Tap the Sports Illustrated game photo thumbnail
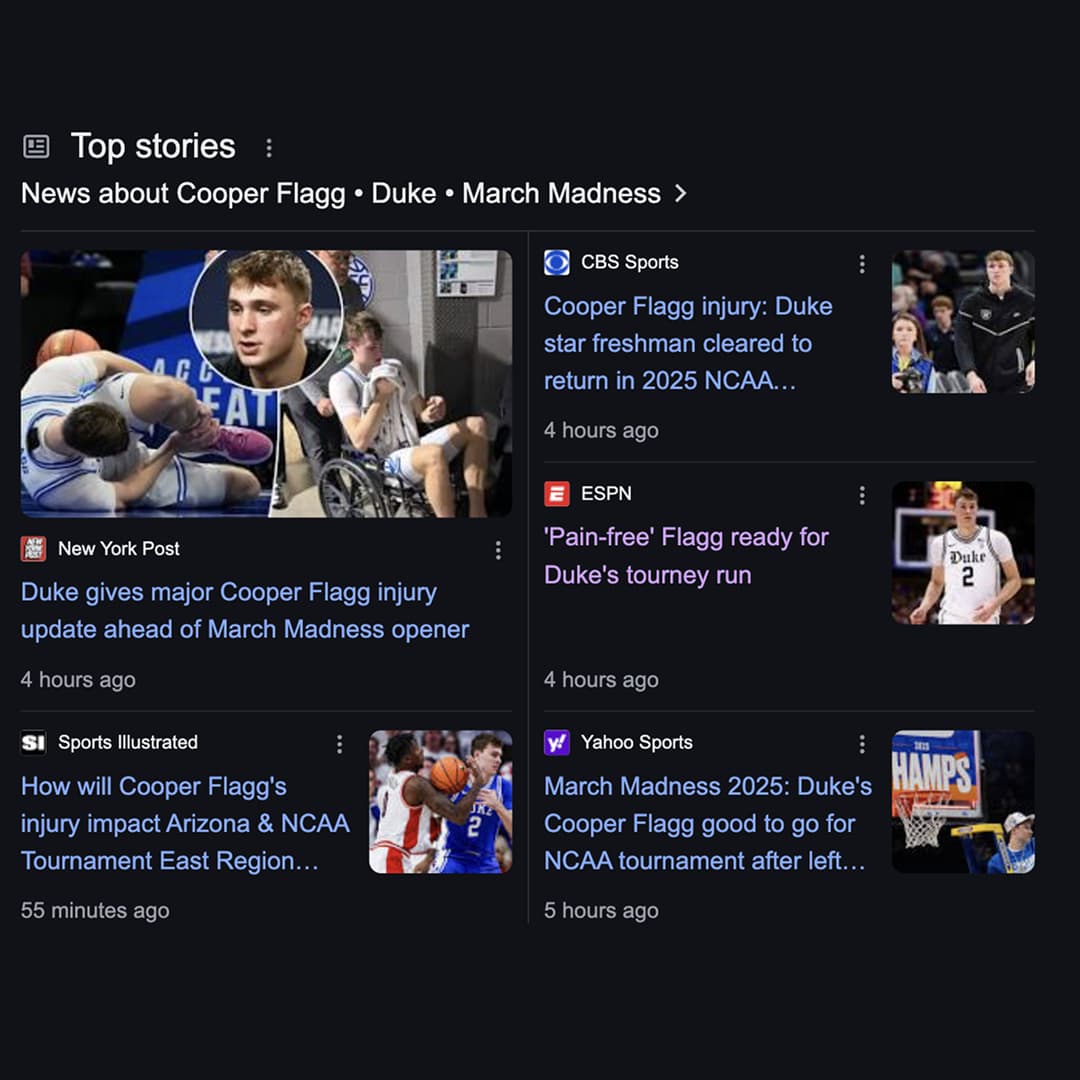1080x1080 pixels. point(440,802)
